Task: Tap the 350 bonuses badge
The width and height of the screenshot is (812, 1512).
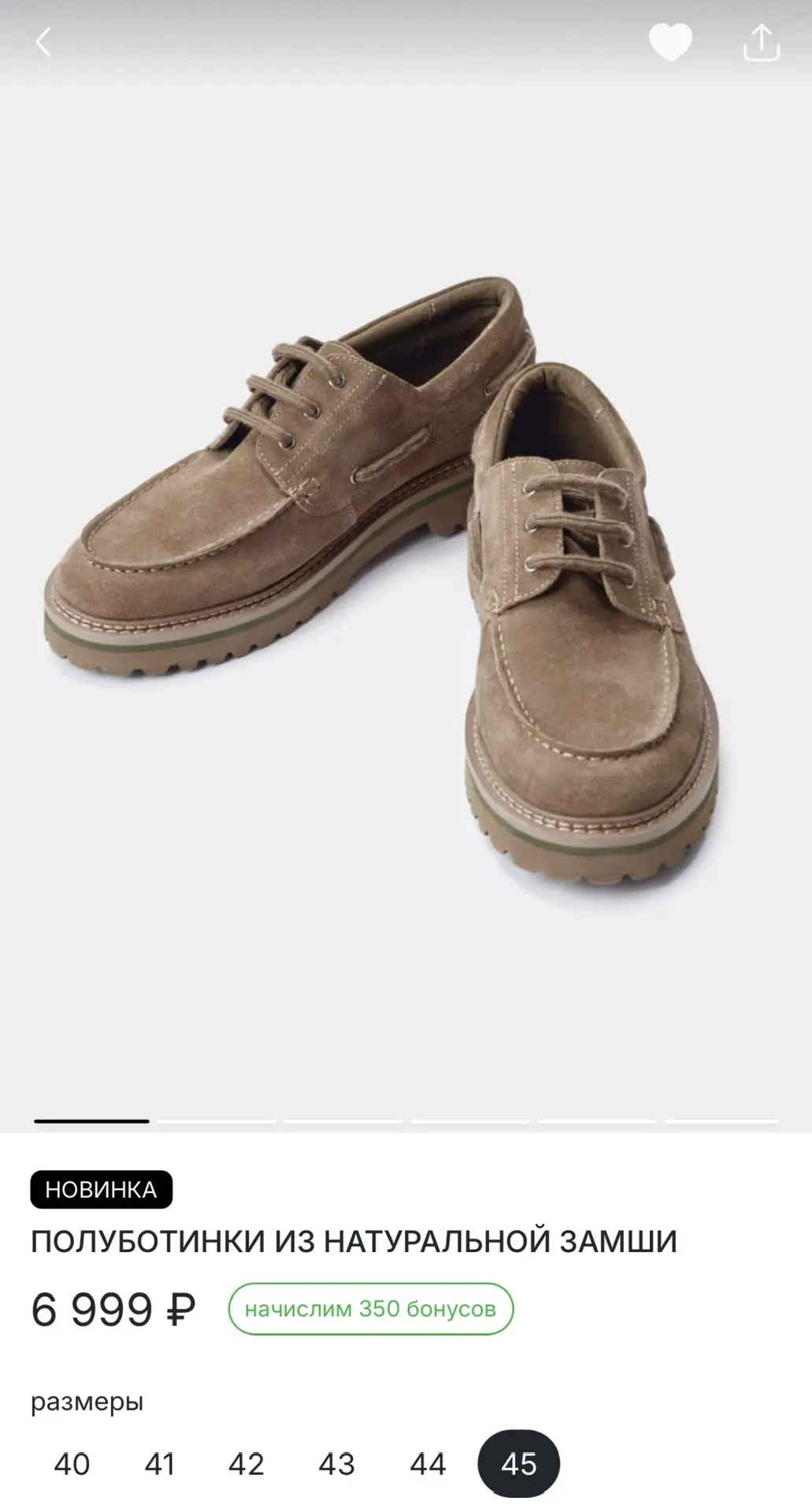Action: (x=370, y=1309)
